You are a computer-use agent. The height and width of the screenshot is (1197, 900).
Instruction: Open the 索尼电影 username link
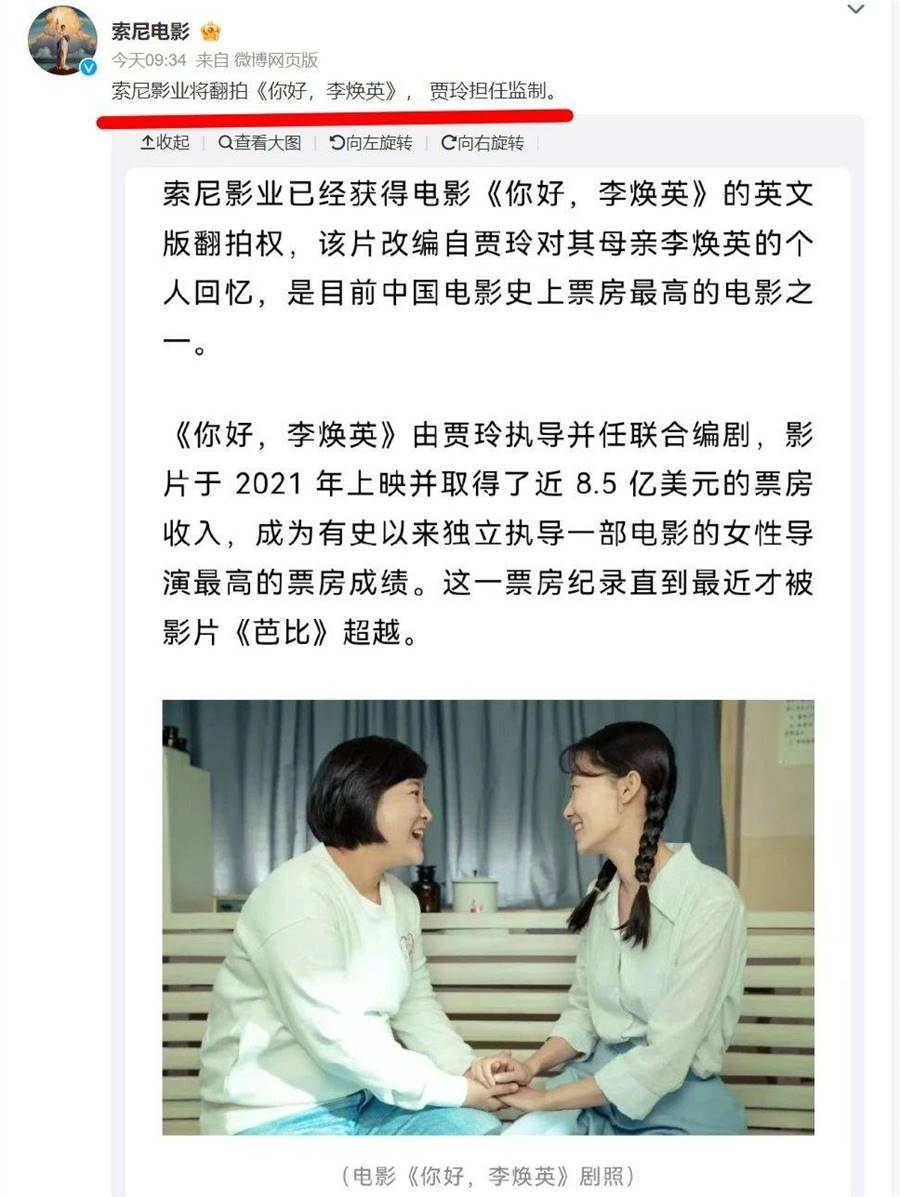tap(150, 31)
